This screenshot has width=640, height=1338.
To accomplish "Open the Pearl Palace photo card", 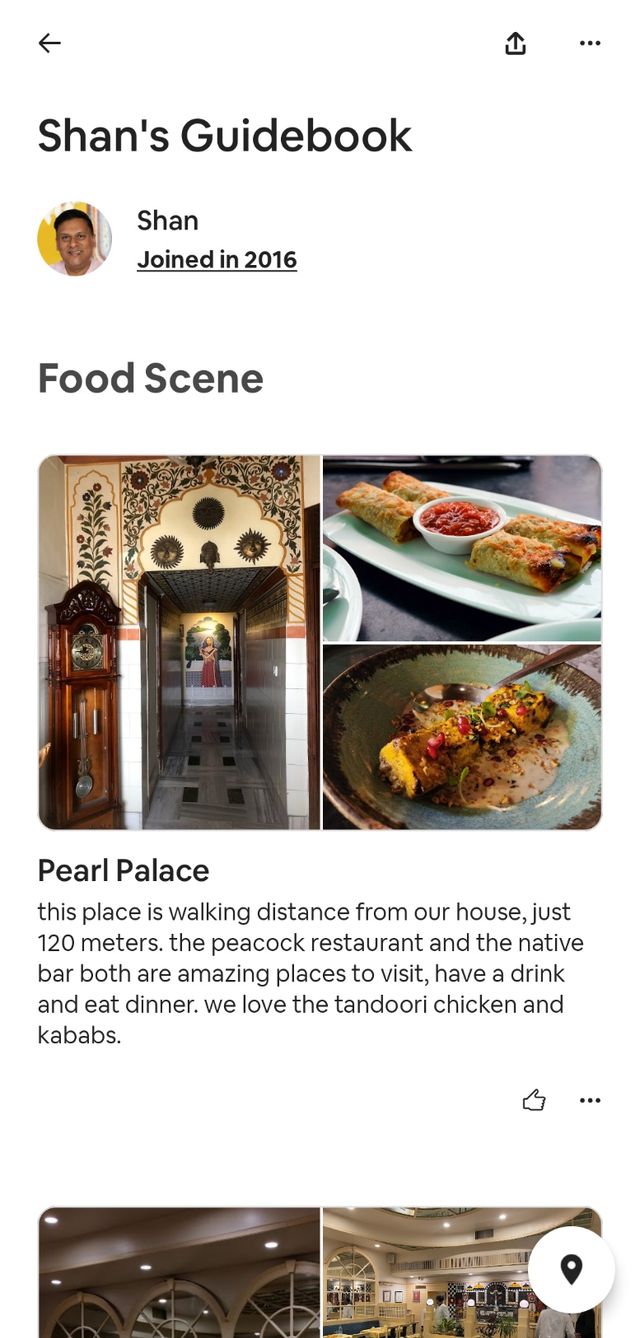I will pos(320,642).
